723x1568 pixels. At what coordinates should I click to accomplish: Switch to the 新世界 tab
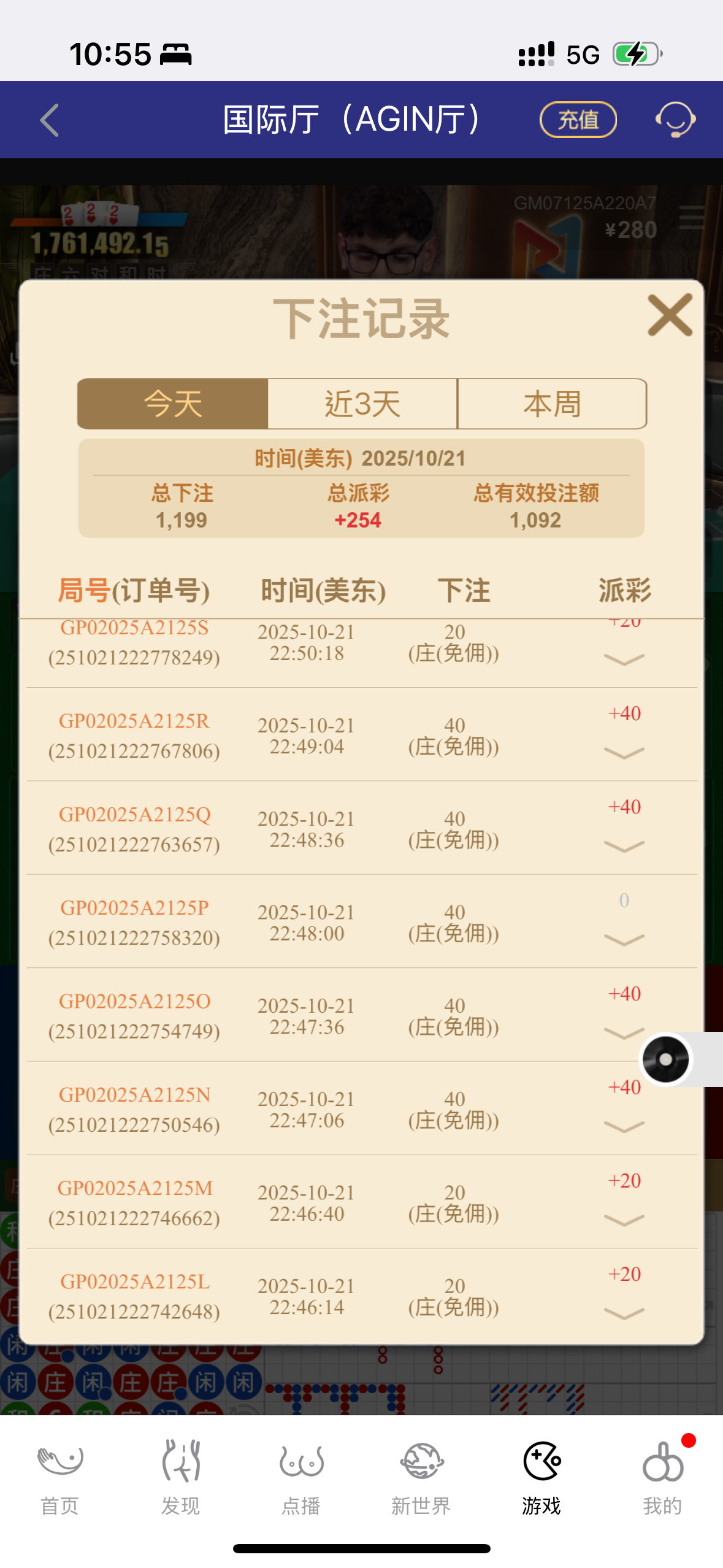(x=421, y=1477)
